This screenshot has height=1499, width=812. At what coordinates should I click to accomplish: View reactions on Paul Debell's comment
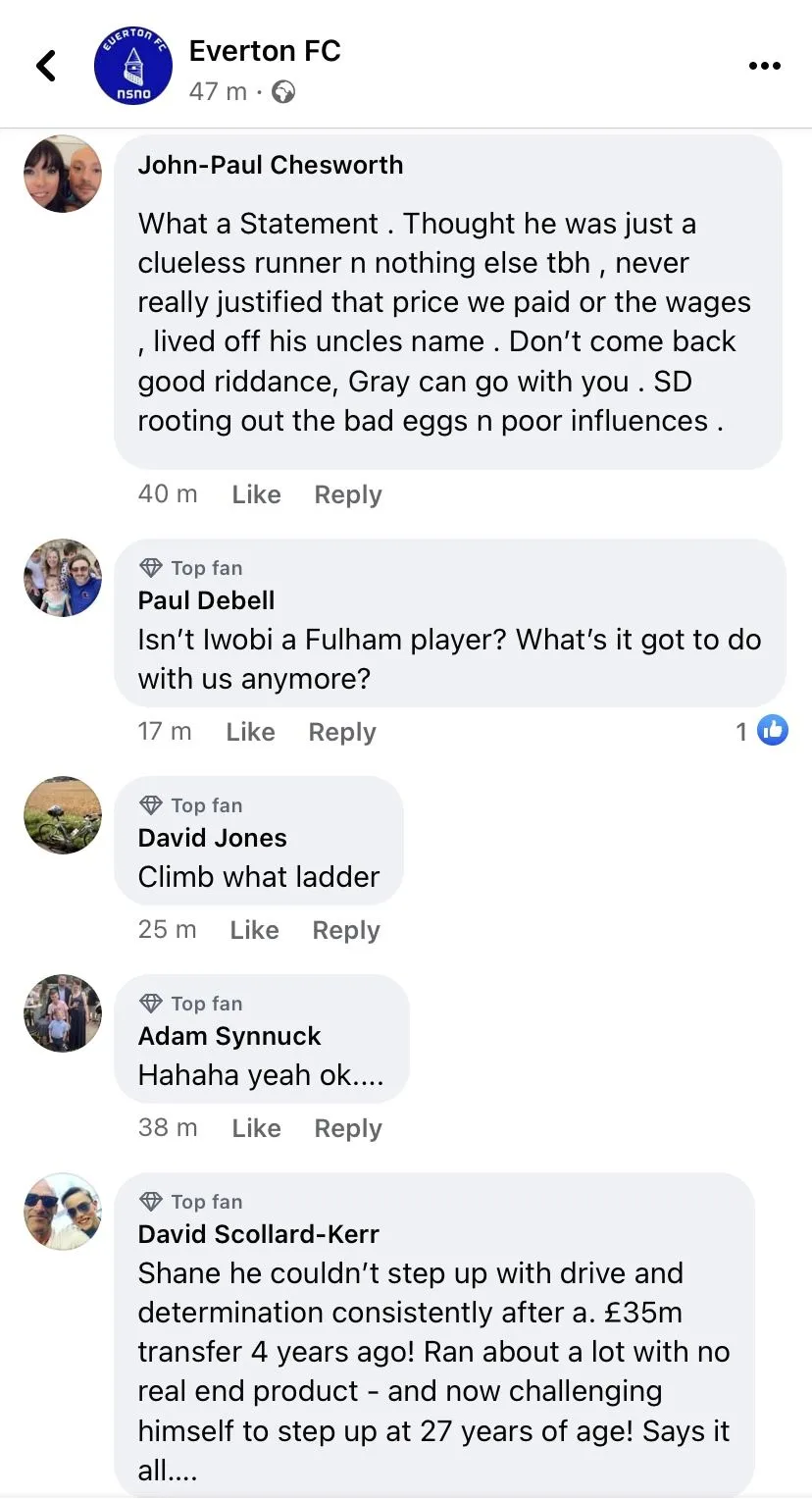[762, 731]
